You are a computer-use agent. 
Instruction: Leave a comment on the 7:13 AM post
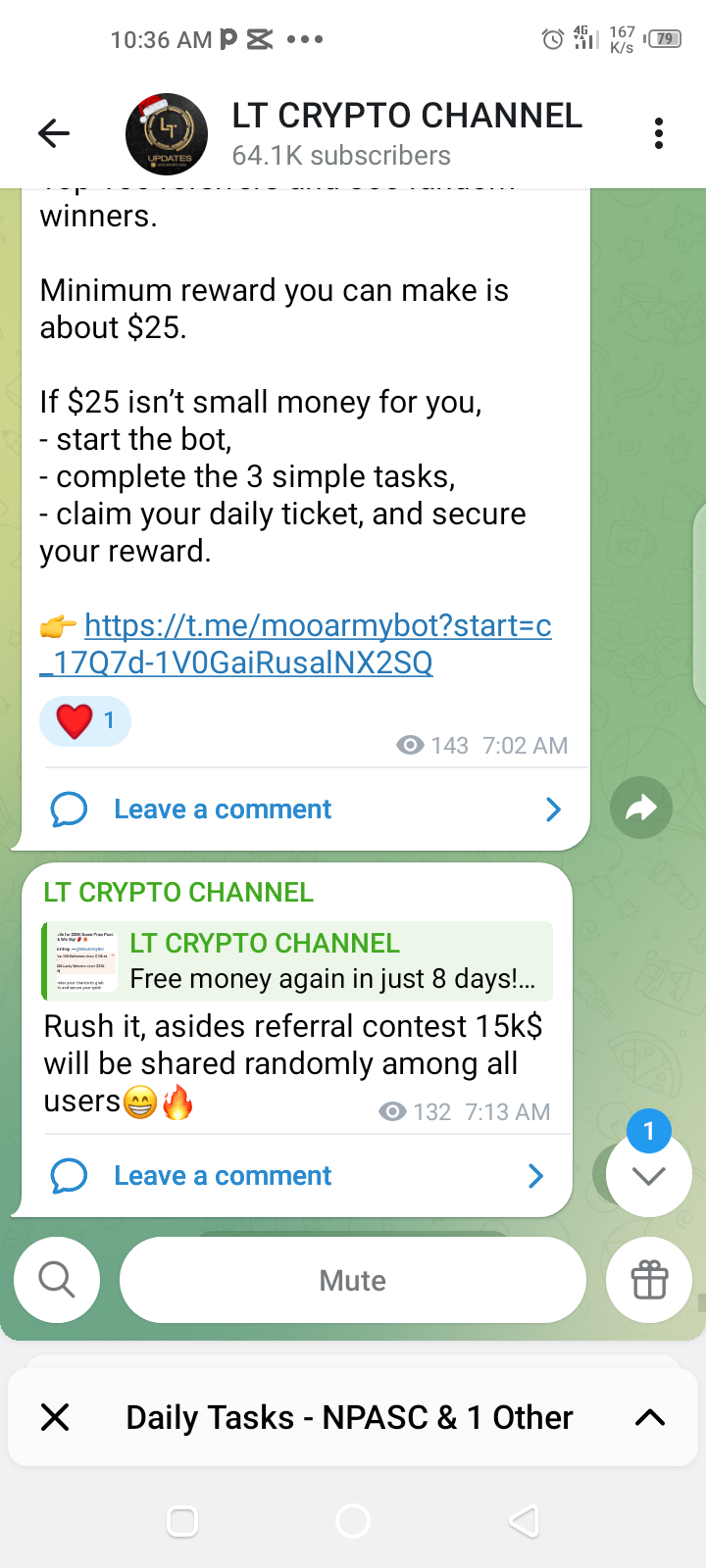[223, 1176]
